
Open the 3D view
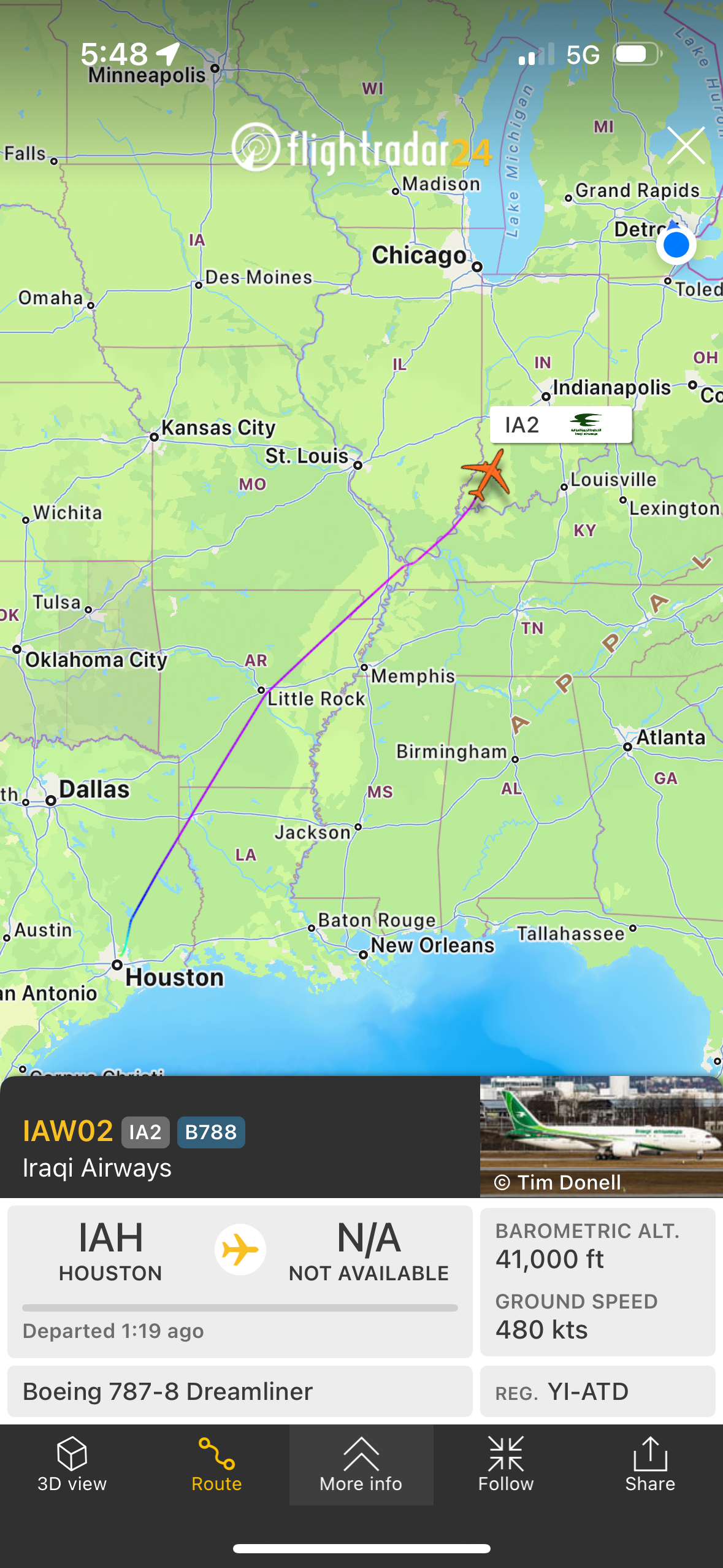click(72, 1465)
